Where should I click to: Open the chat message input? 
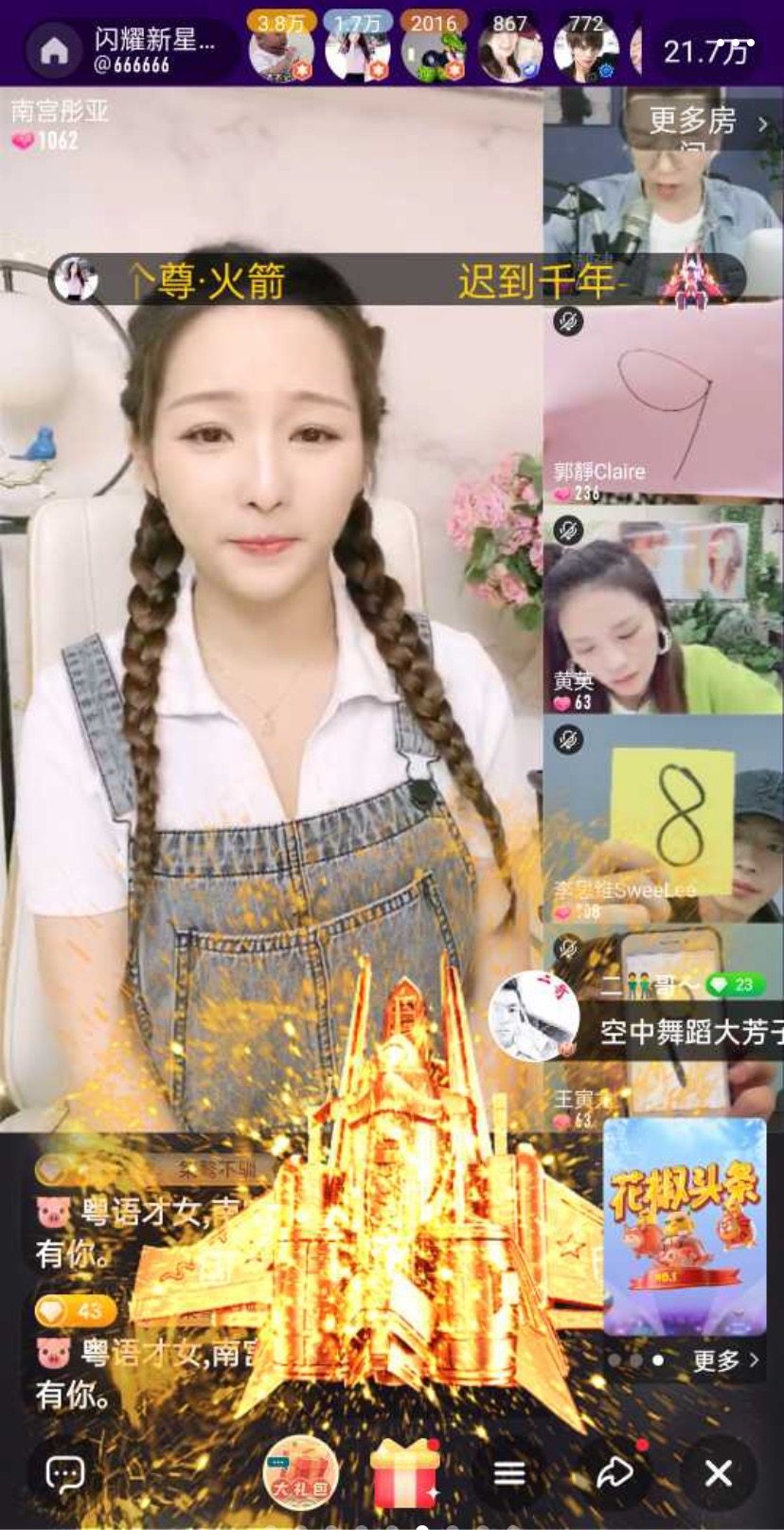click(65, 1473)
